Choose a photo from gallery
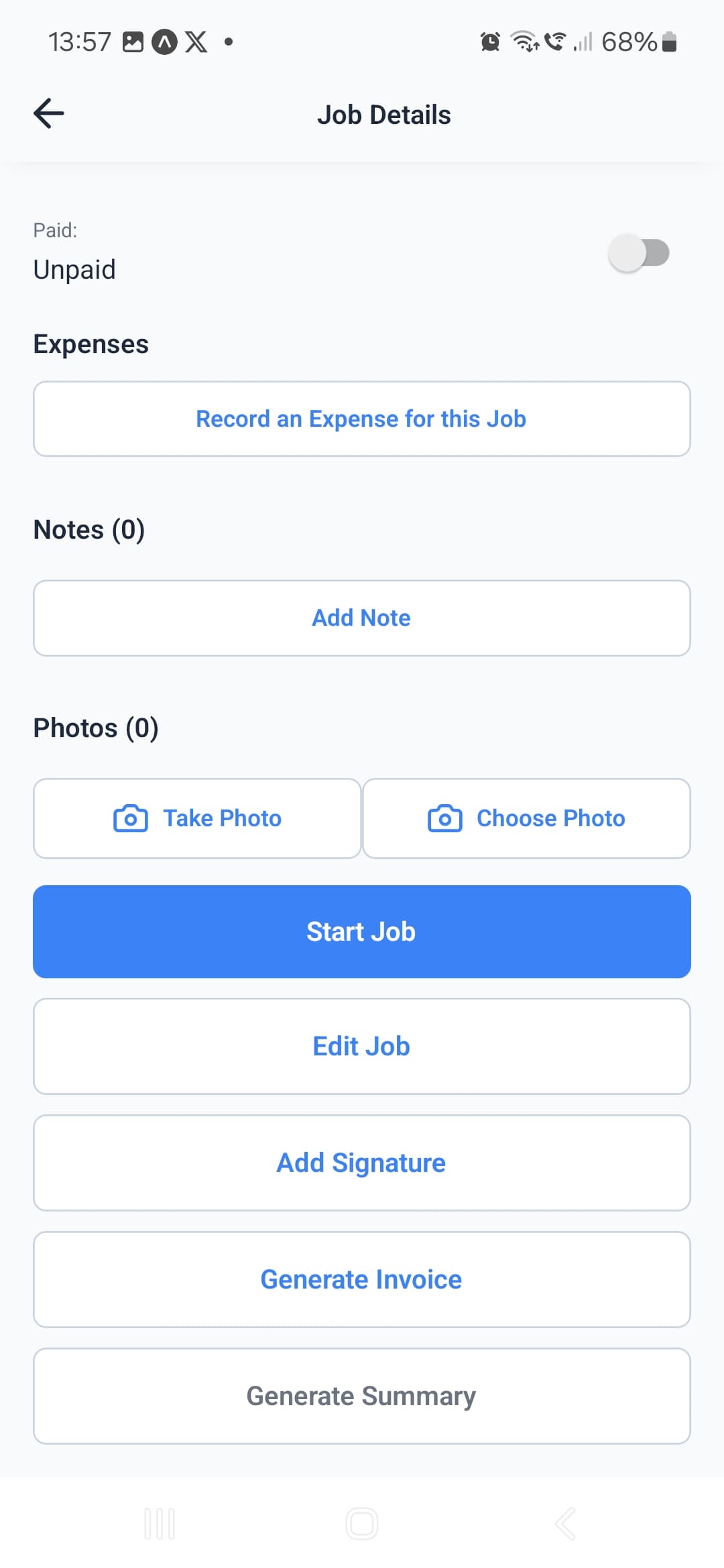 click(527, 818)
